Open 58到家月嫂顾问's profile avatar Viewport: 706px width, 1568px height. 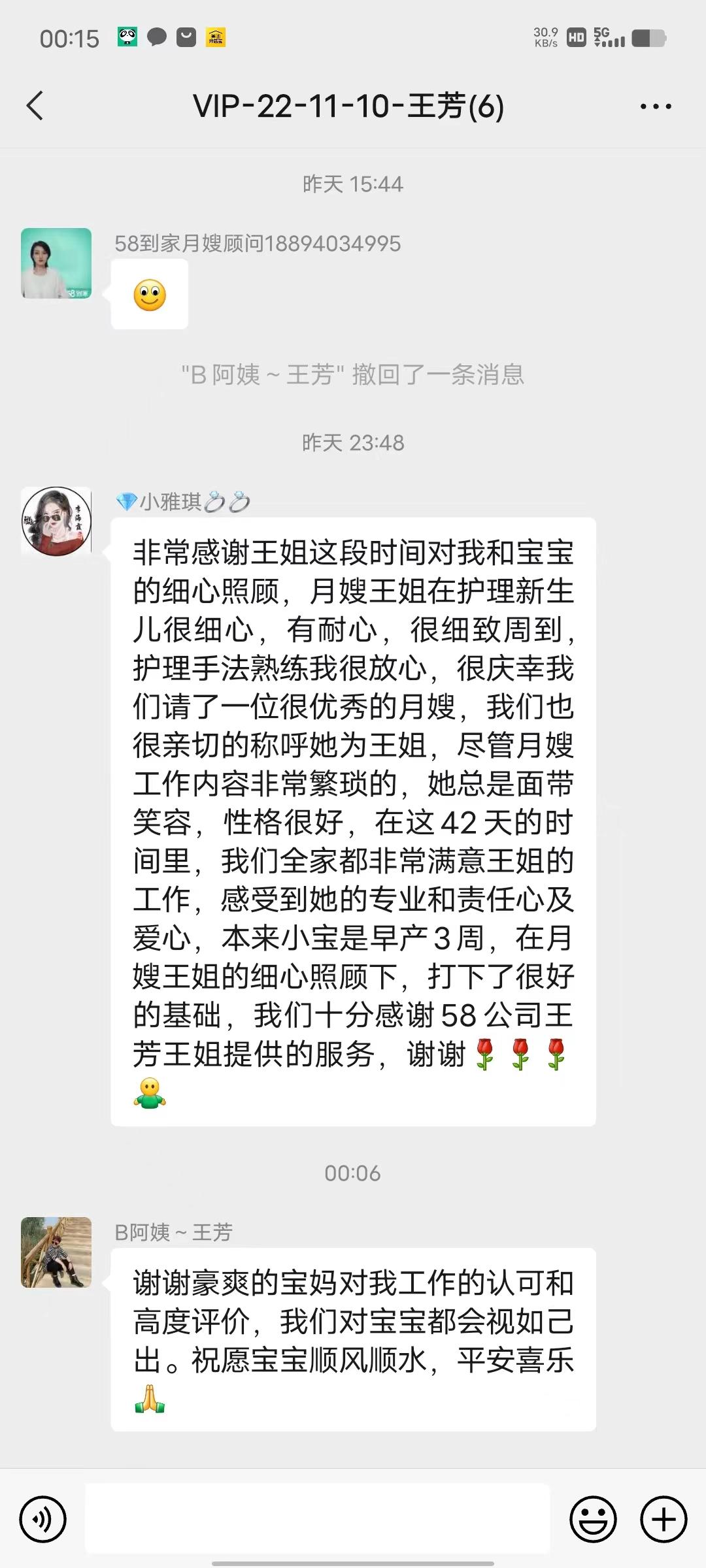click(56, 263)
